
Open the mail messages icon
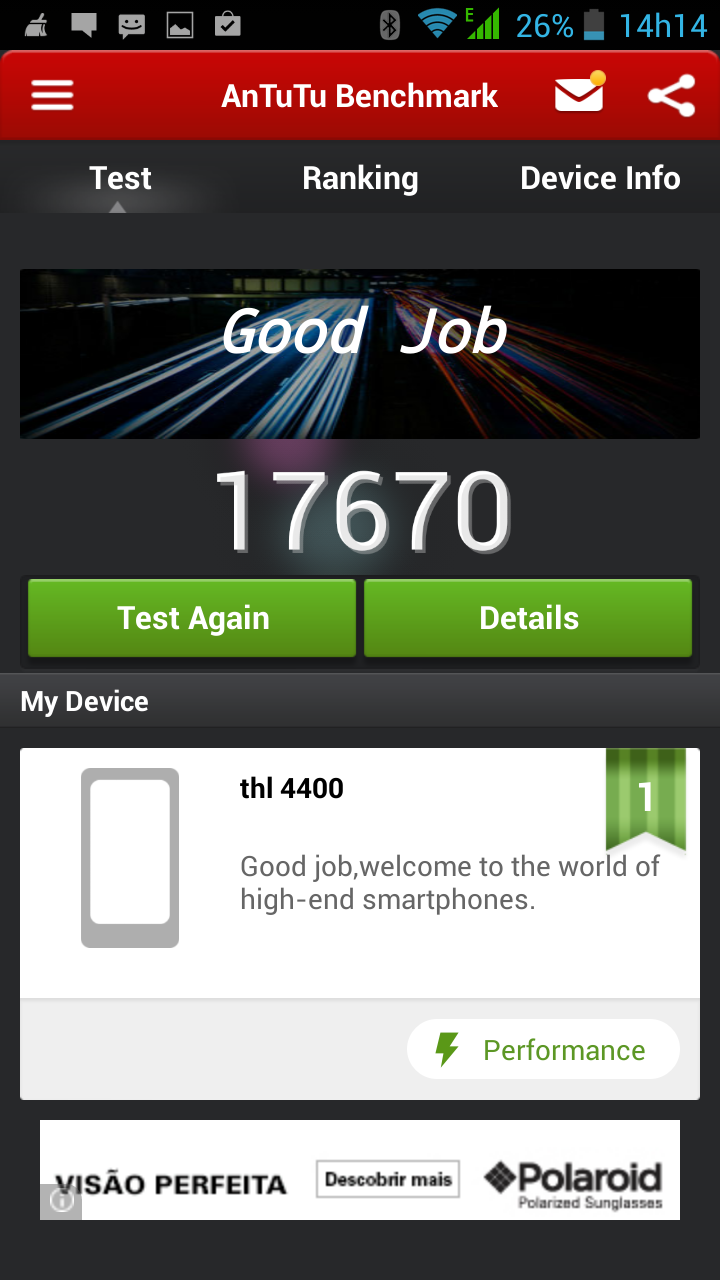pyautogui.click(x=580, y=93)
